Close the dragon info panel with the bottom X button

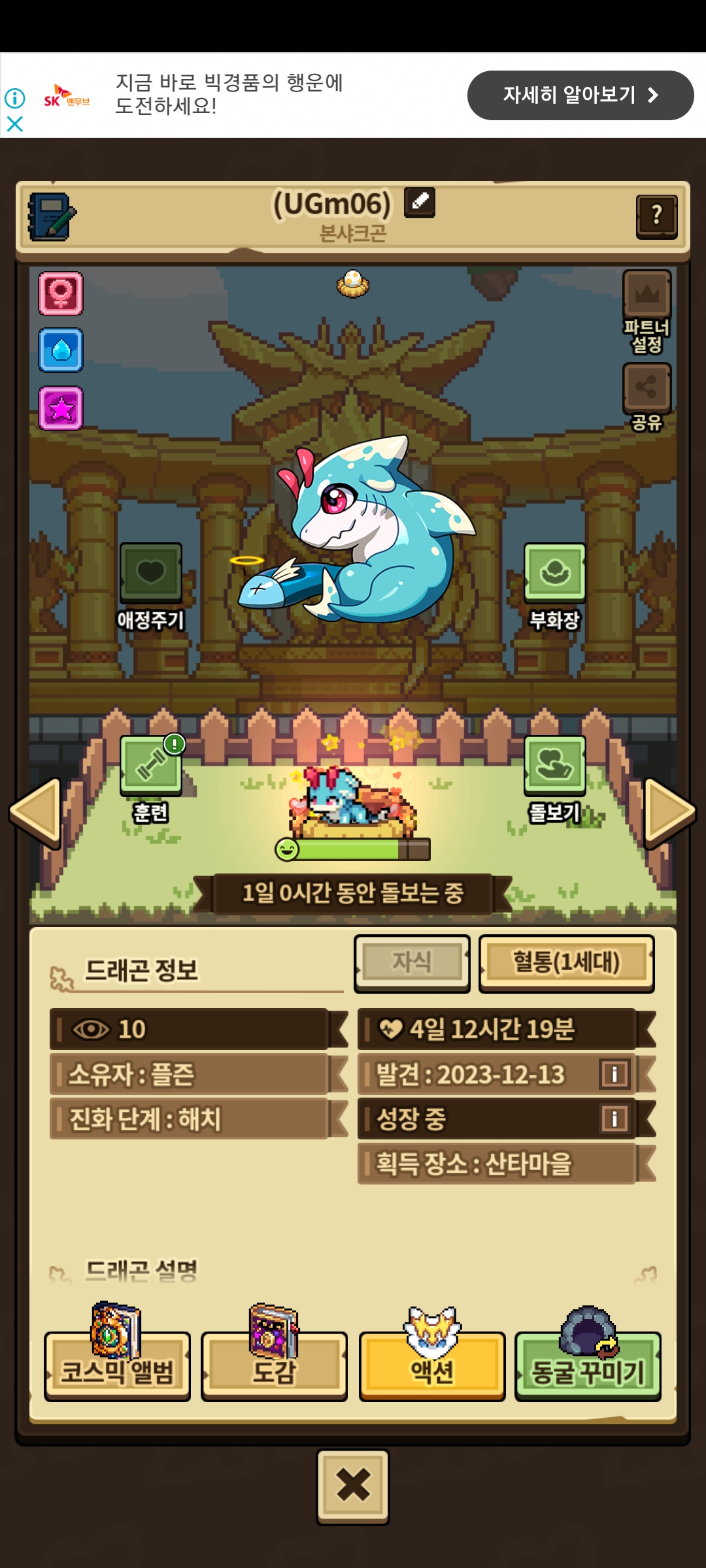click(353, 1486)
